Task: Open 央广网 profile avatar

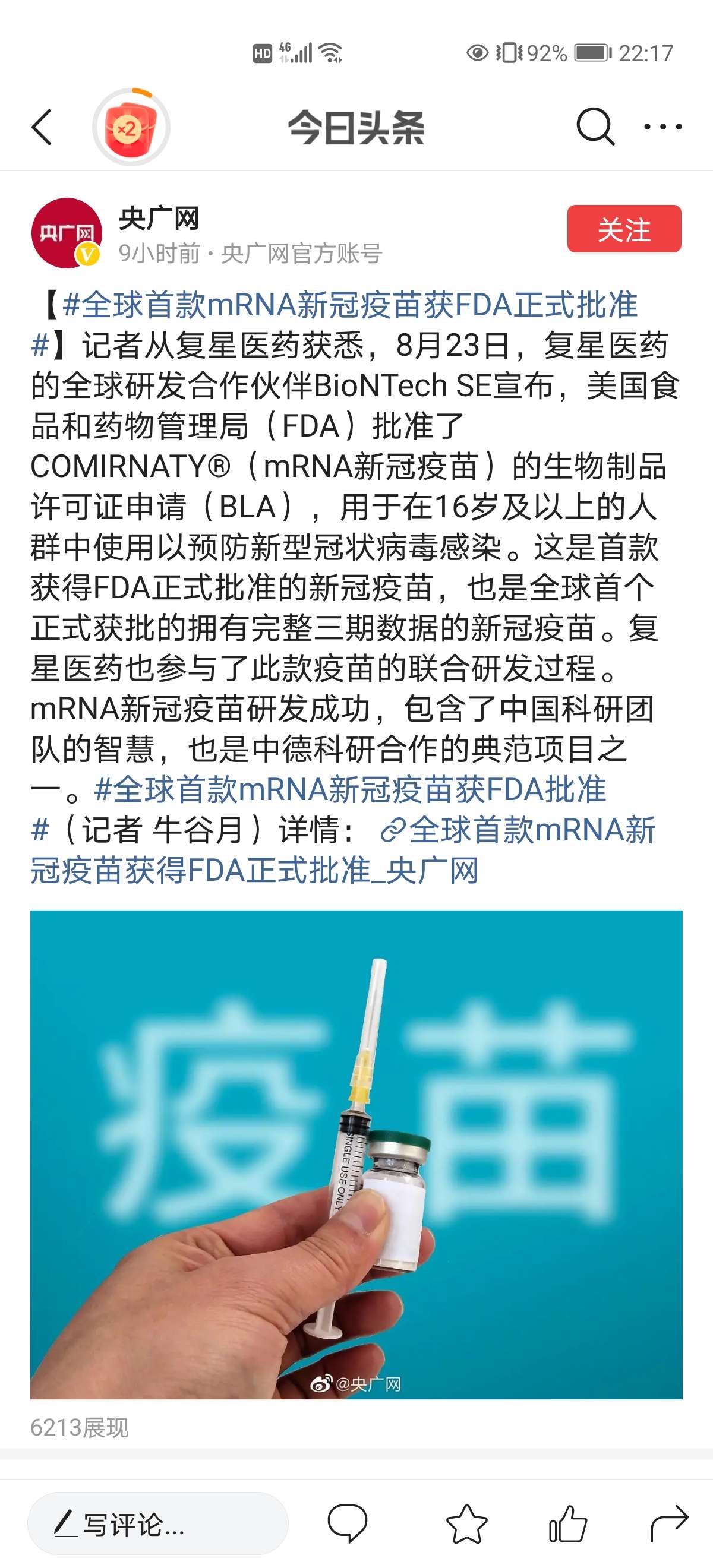Action: click(67, 232)
